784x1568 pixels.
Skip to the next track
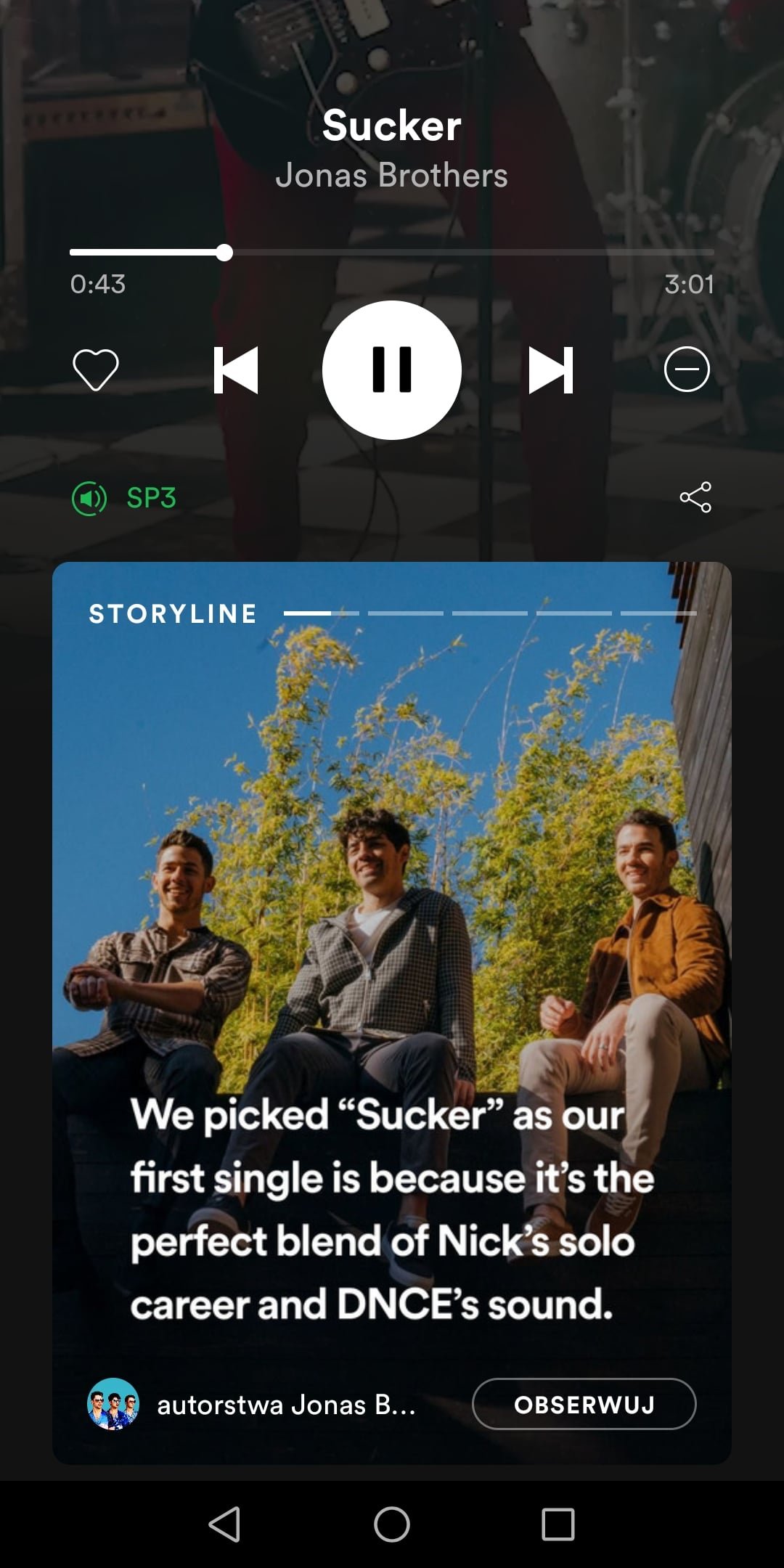click(551, 370)
